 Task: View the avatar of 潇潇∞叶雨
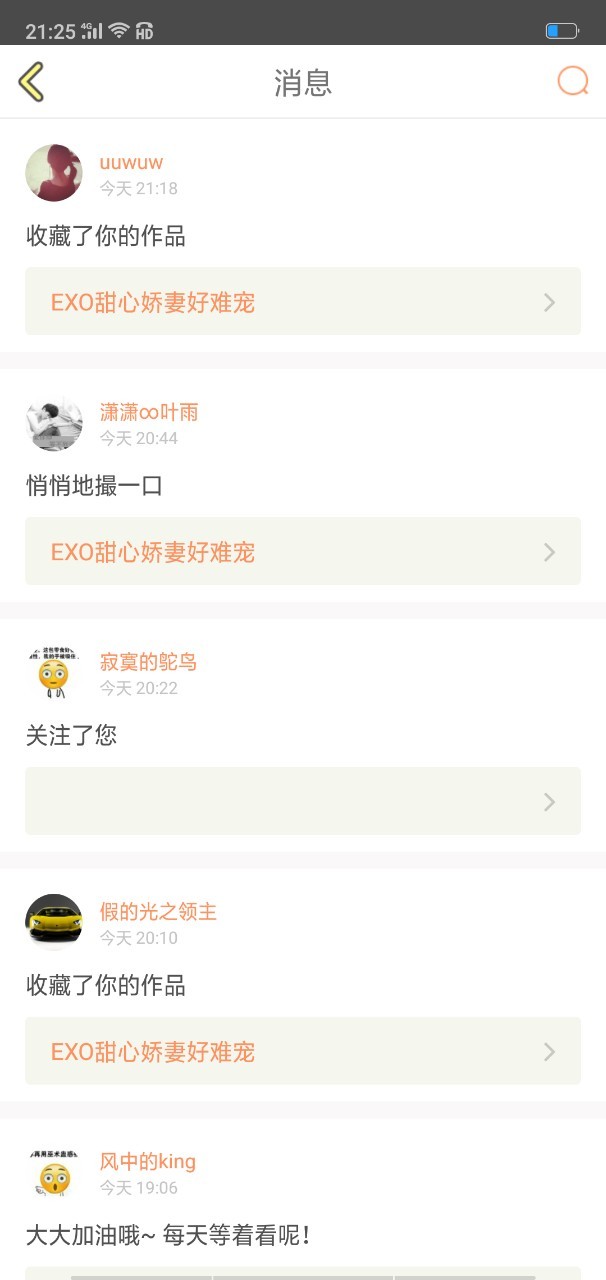54,423
